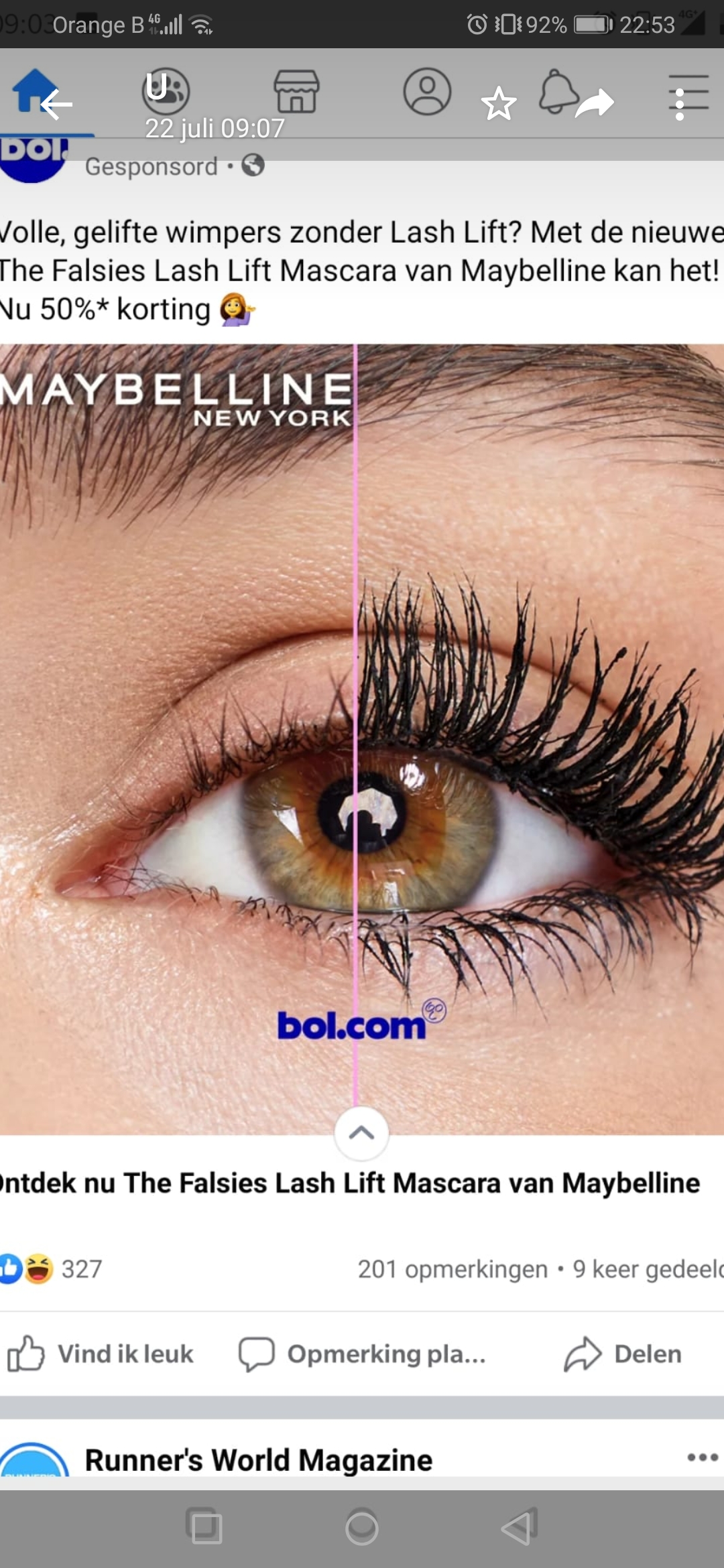Expand the upward chevron below the ad
Image resolution: width=724 pixels, height=1568 pixels.
361,1133
